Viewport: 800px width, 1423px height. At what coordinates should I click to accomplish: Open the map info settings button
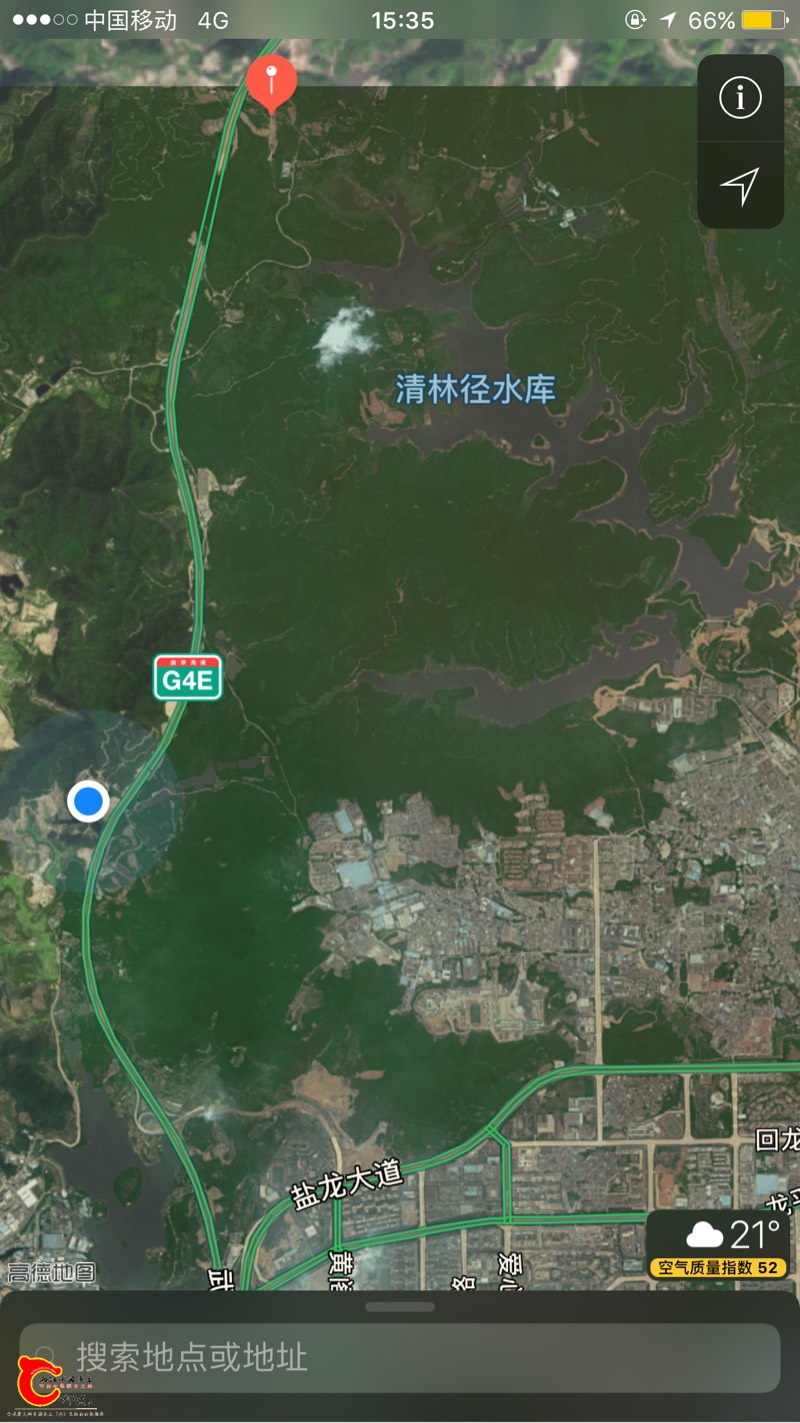click(x=740, y=98)
